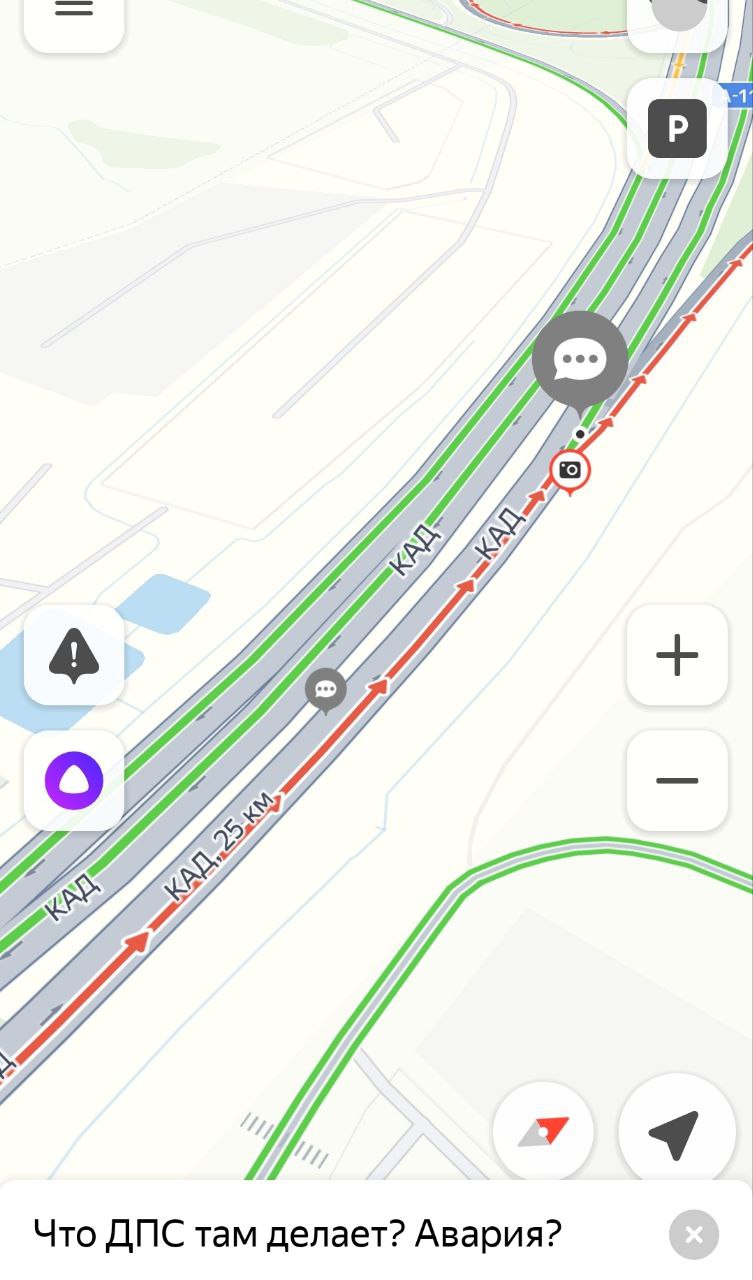Zoom out of the map
The image size is (753, 1280).
pyautogui.click(x=677, y=781)
